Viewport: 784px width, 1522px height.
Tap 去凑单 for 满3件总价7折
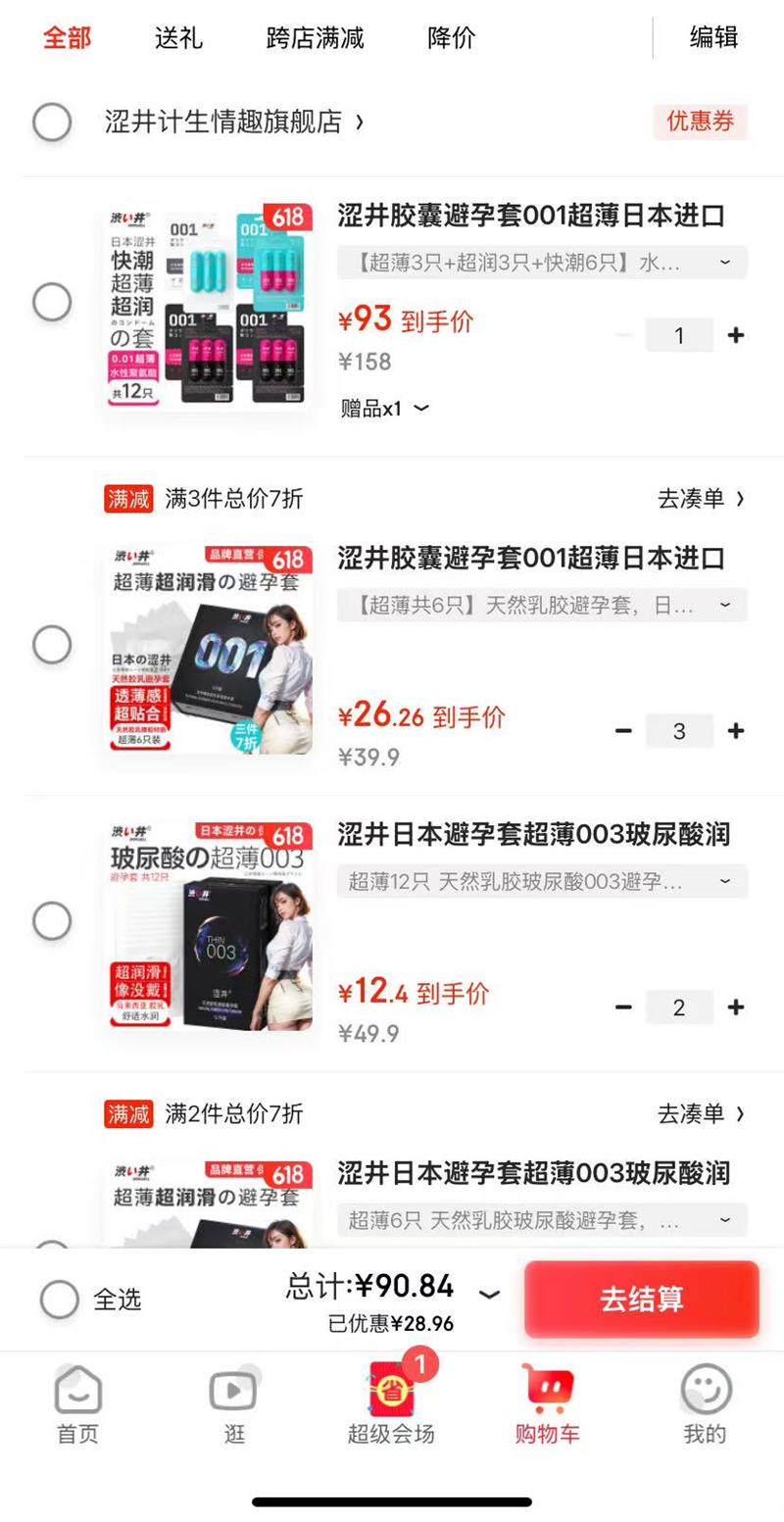(700, 499)
